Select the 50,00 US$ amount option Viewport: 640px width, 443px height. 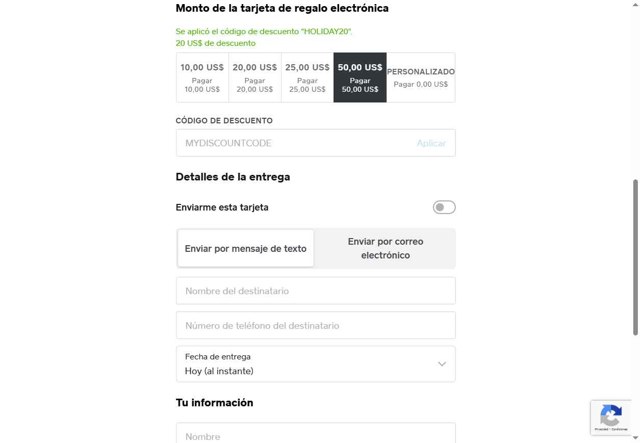click(360, 78)
